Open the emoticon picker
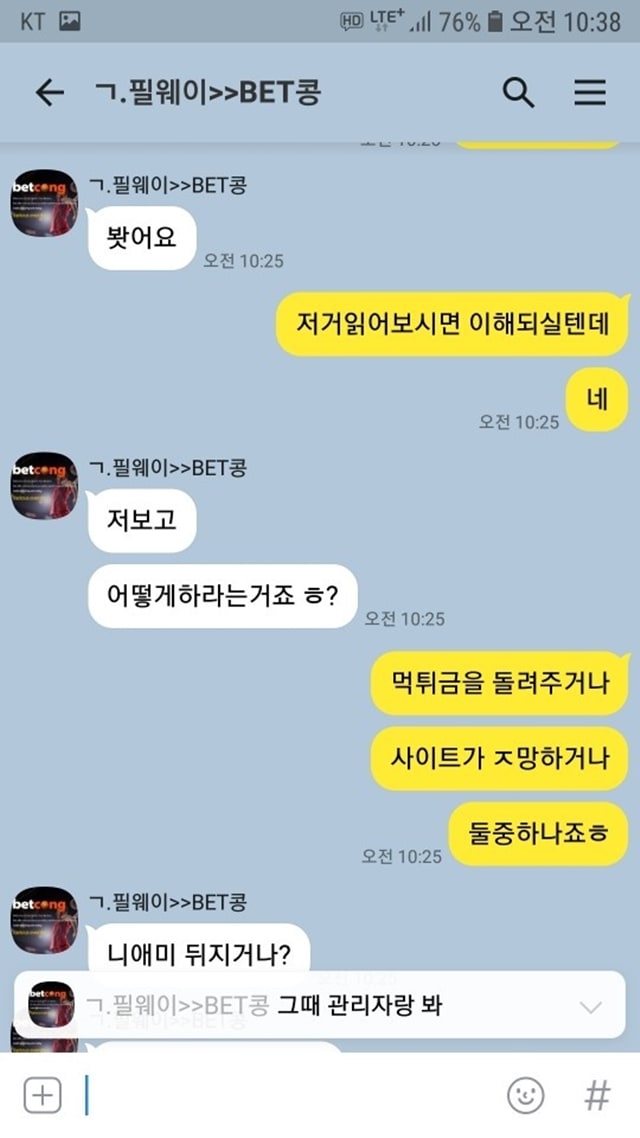This screenshot has height=1138, width=640. (525, 1095)
